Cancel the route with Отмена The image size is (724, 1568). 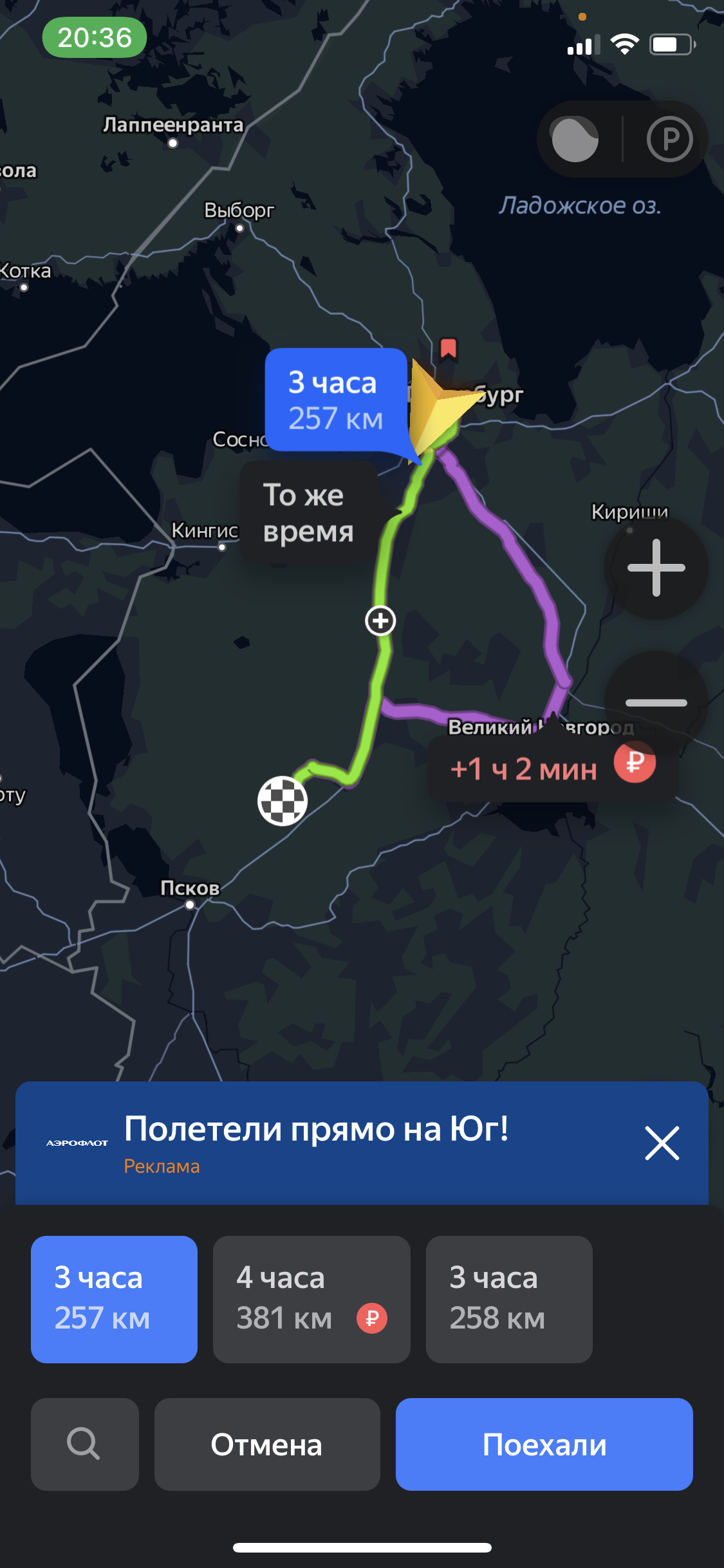tap(266, 1444)
